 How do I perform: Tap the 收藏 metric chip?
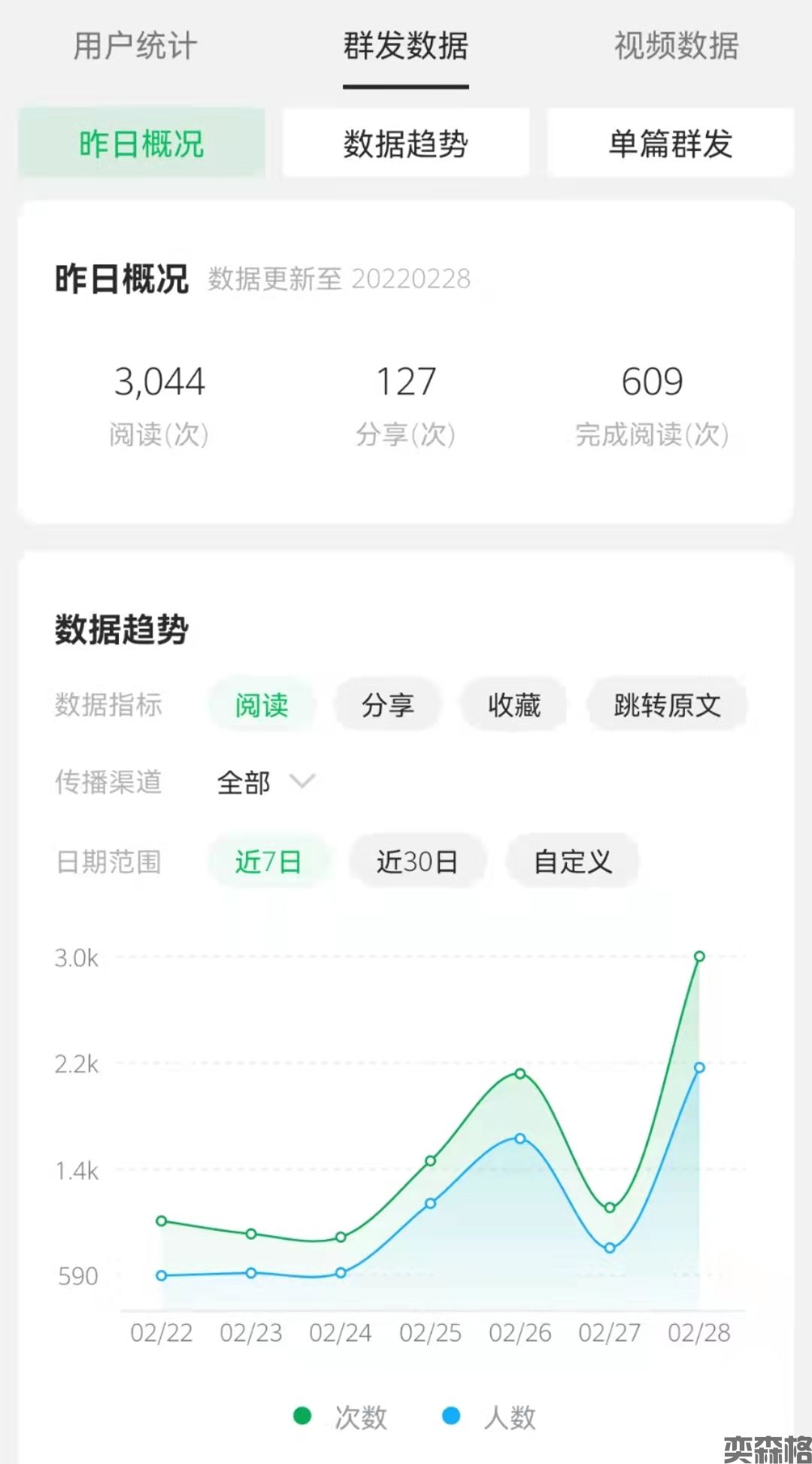[514, 705]
